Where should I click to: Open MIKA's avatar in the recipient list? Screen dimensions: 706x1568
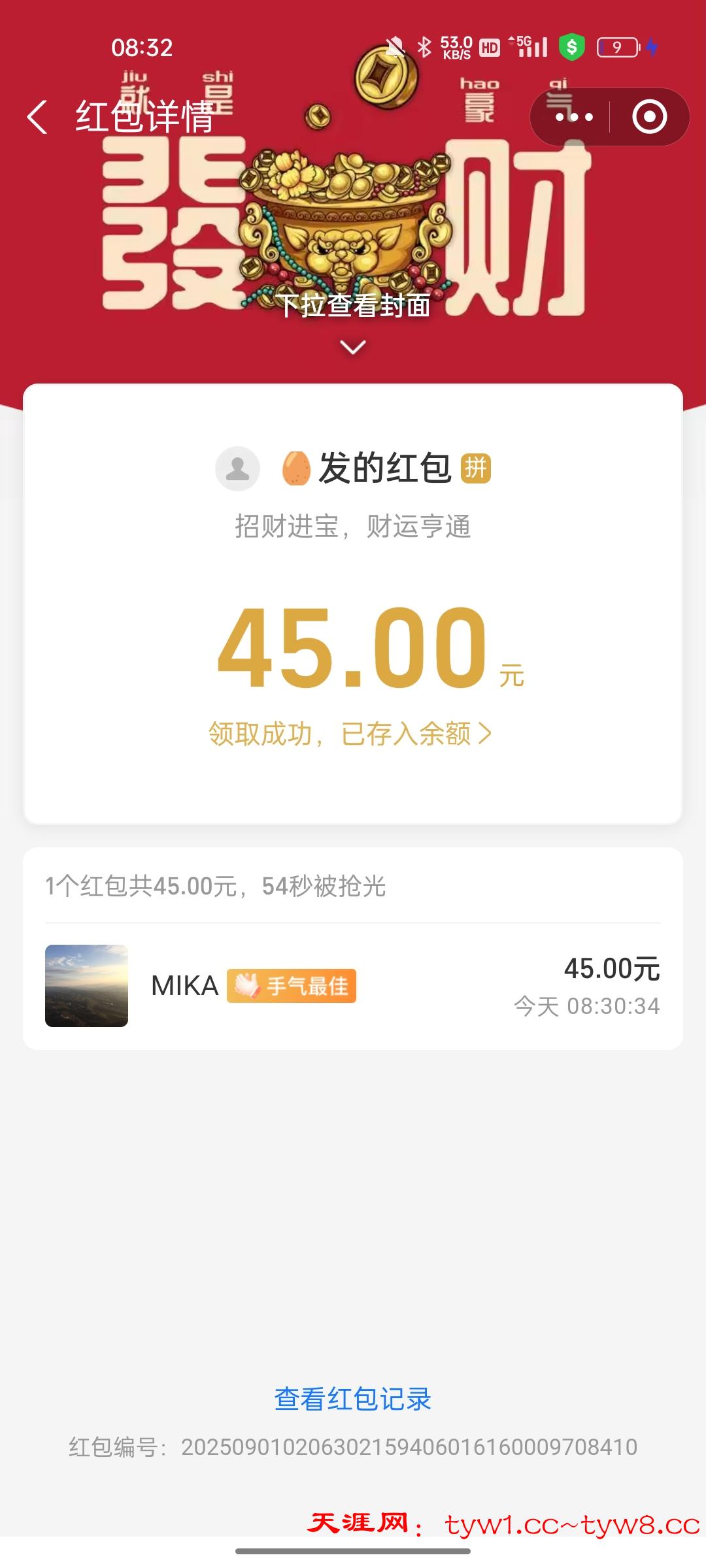click(86, 986)
